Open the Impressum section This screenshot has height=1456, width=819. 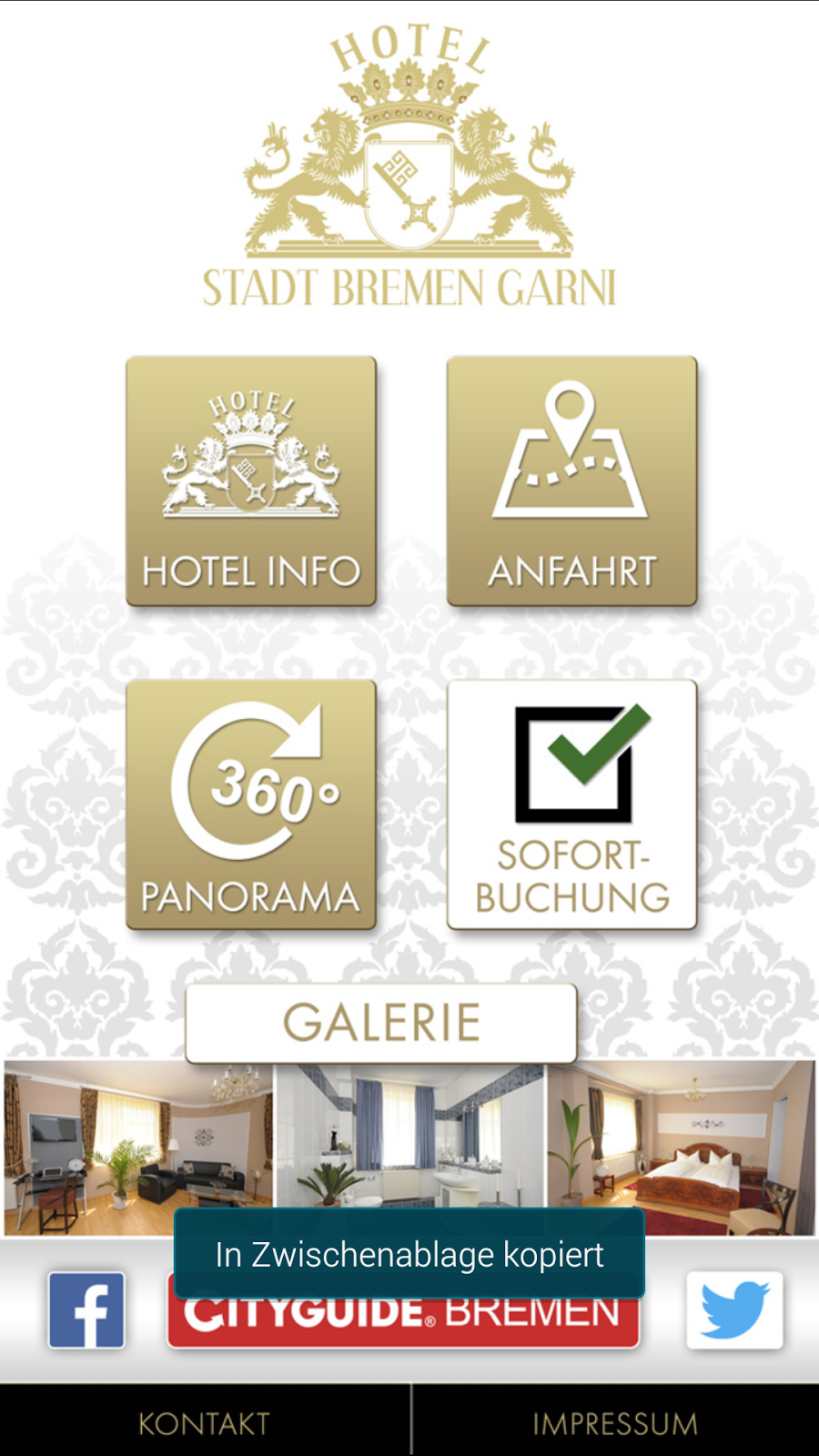(615, 1423)
